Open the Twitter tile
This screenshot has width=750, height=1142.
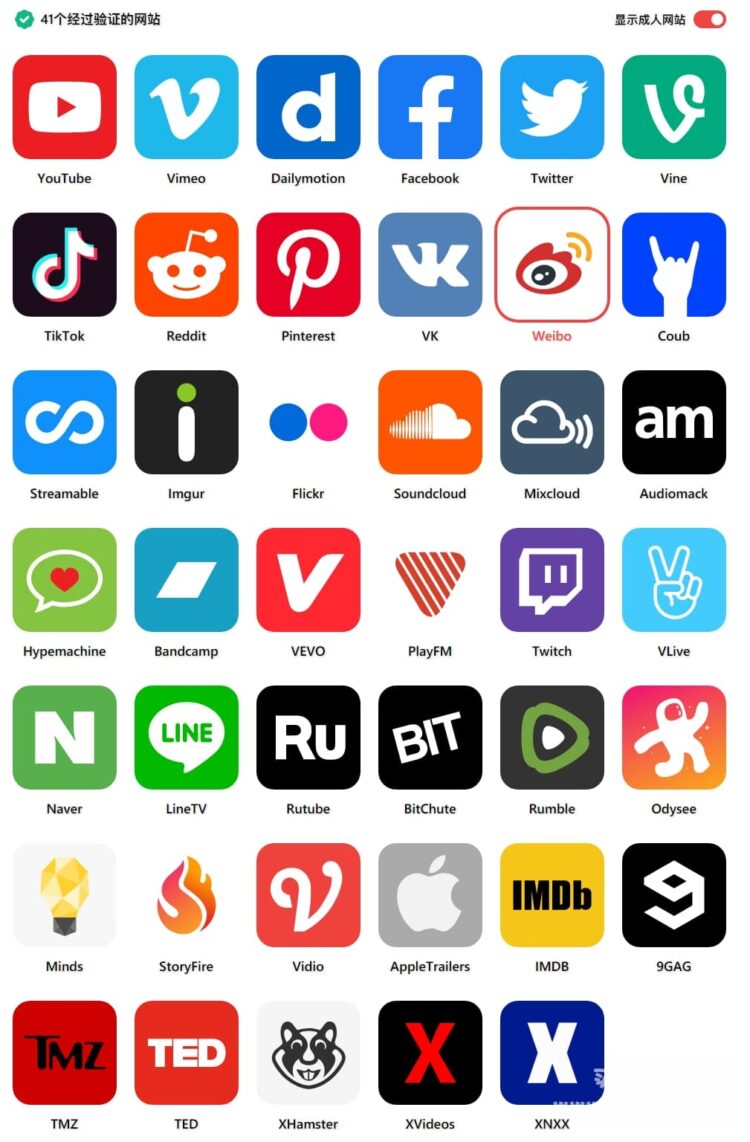point(552,107)
